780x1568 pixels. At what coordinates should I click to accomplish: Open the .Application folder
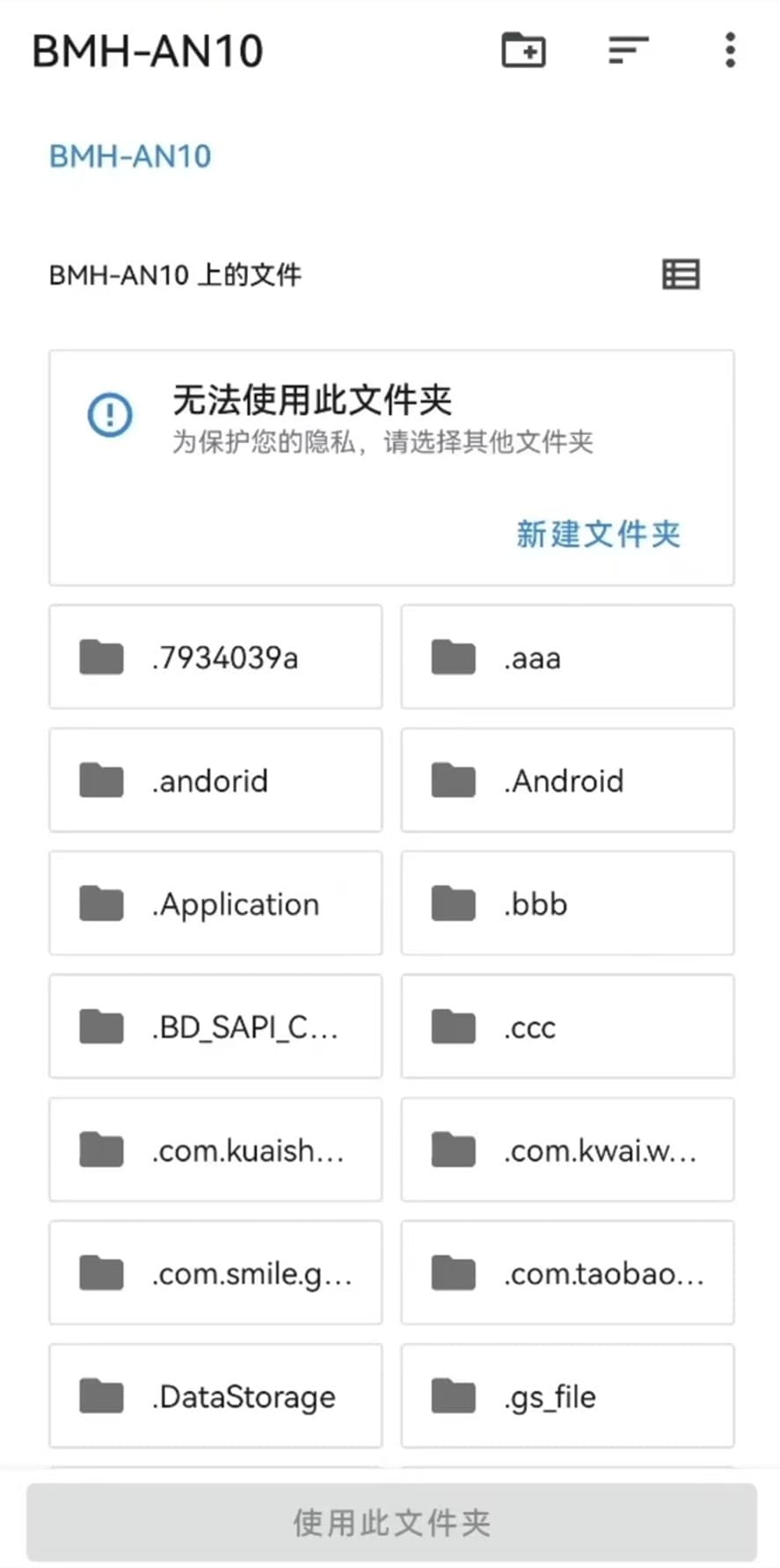pos(215,903)
